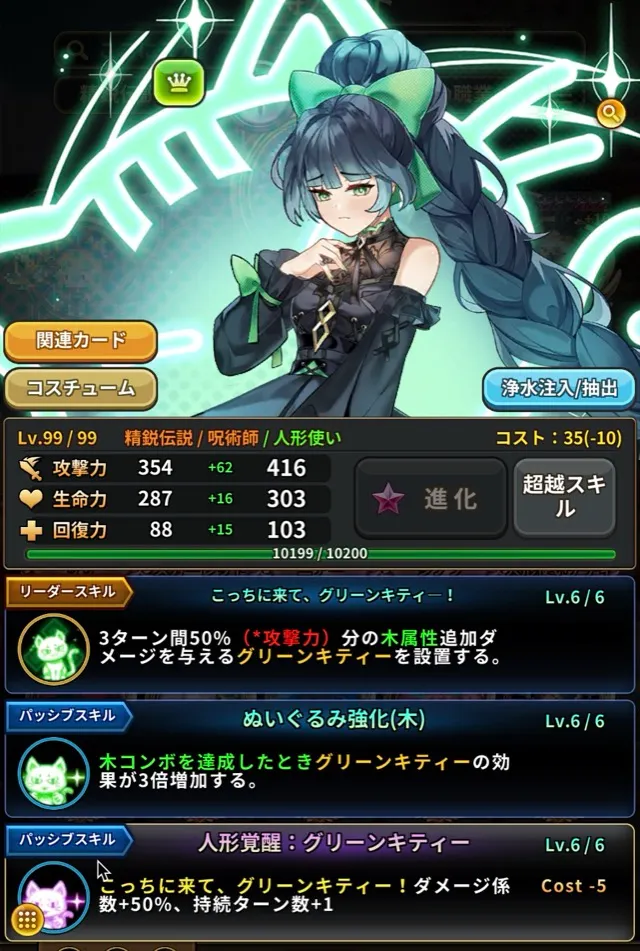Open the 関連カード related cards button
Viewport: 640px width, 951px height.
[x=80, y=340]
